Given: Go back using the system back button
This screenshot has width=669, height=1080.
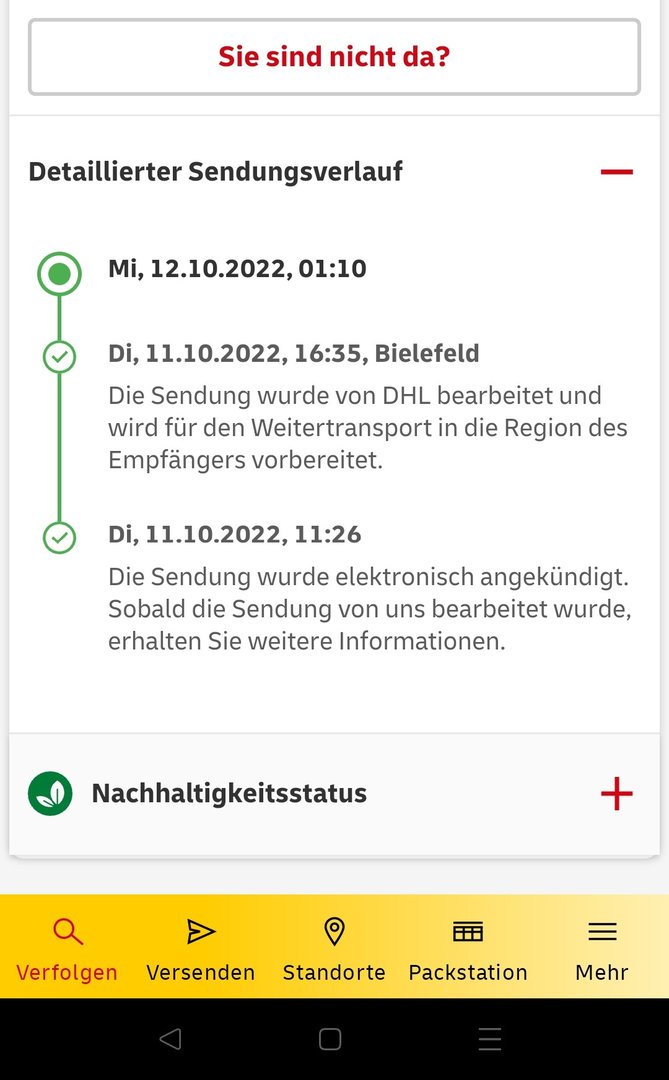Looking at the screenshot, I should (170, 1039).
